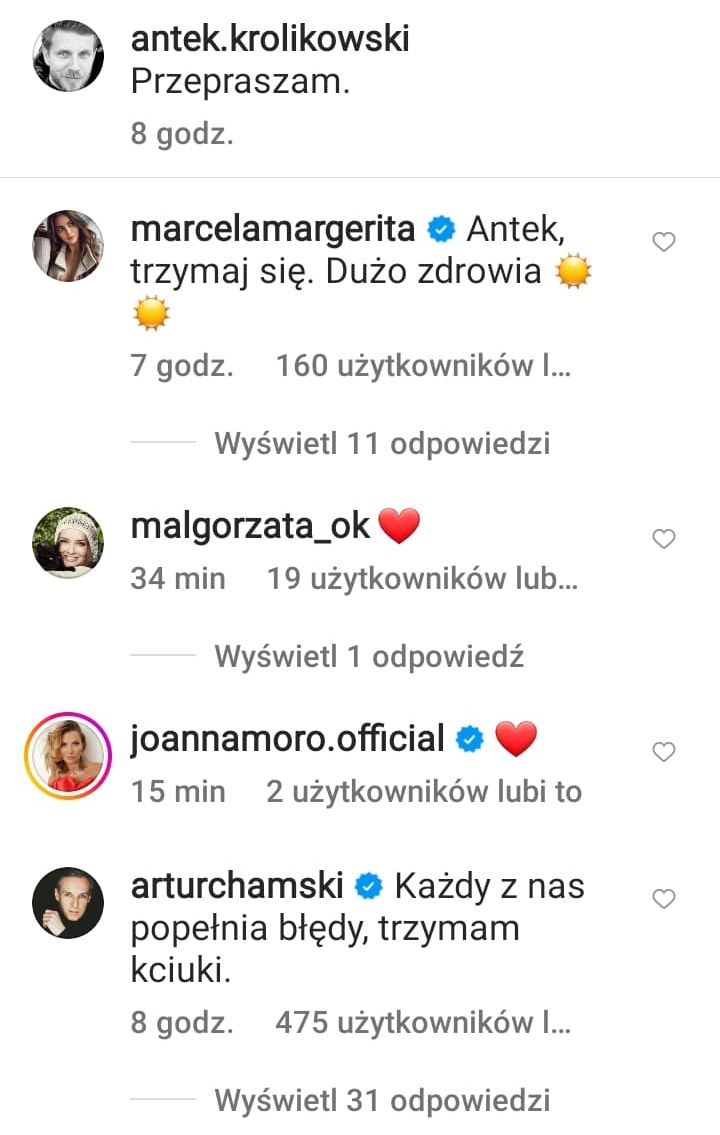Screen dimensions: 720x1135
Task: Open marcelamargerita's profile username
Action: (272, 229)
